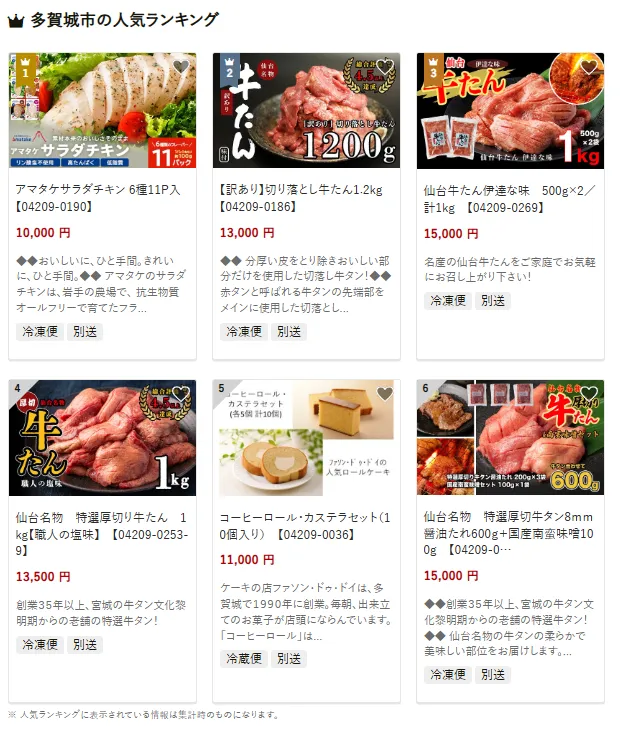631x739 pixels.
Task: Add 仙台牛たん伊達な味 to favorites
Action: click(589, 67)
